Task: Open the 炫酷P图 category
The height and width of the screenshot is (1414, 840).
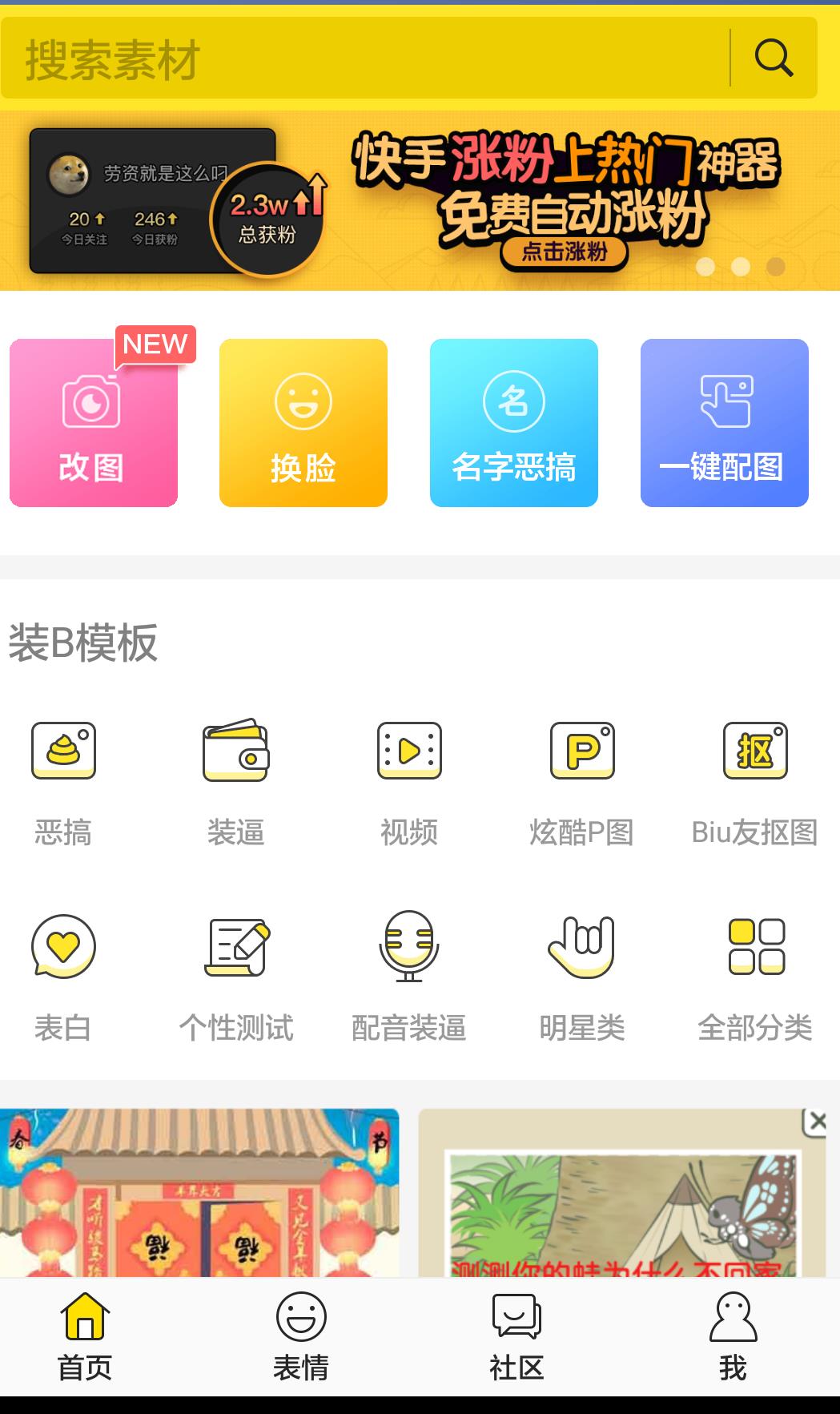Action: click(582, 783)
